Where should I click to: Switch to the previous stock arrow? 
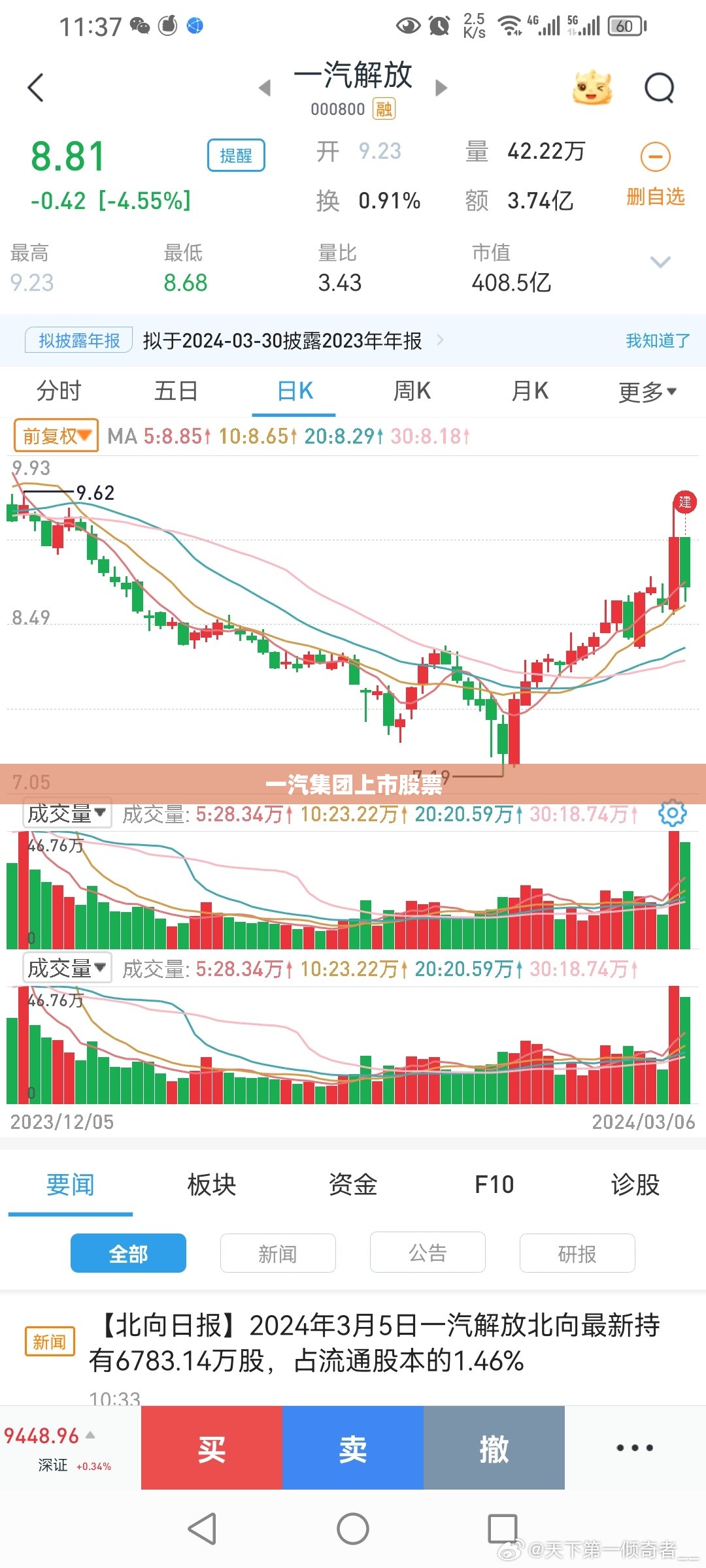point(265,88)
